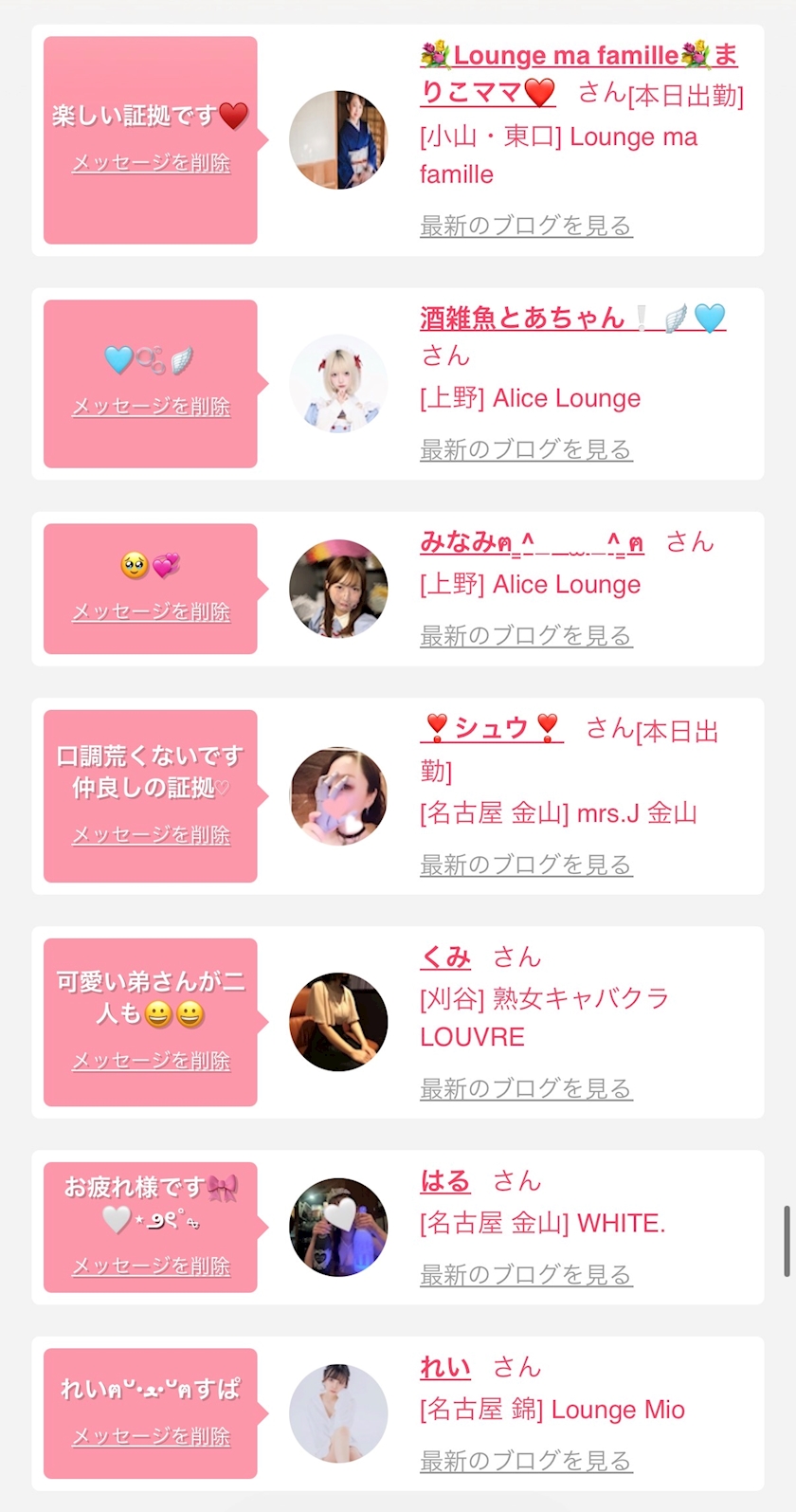This screenshot has width=796, height=1512.
Task: Open シュウ's profile link
Action: 492,728
